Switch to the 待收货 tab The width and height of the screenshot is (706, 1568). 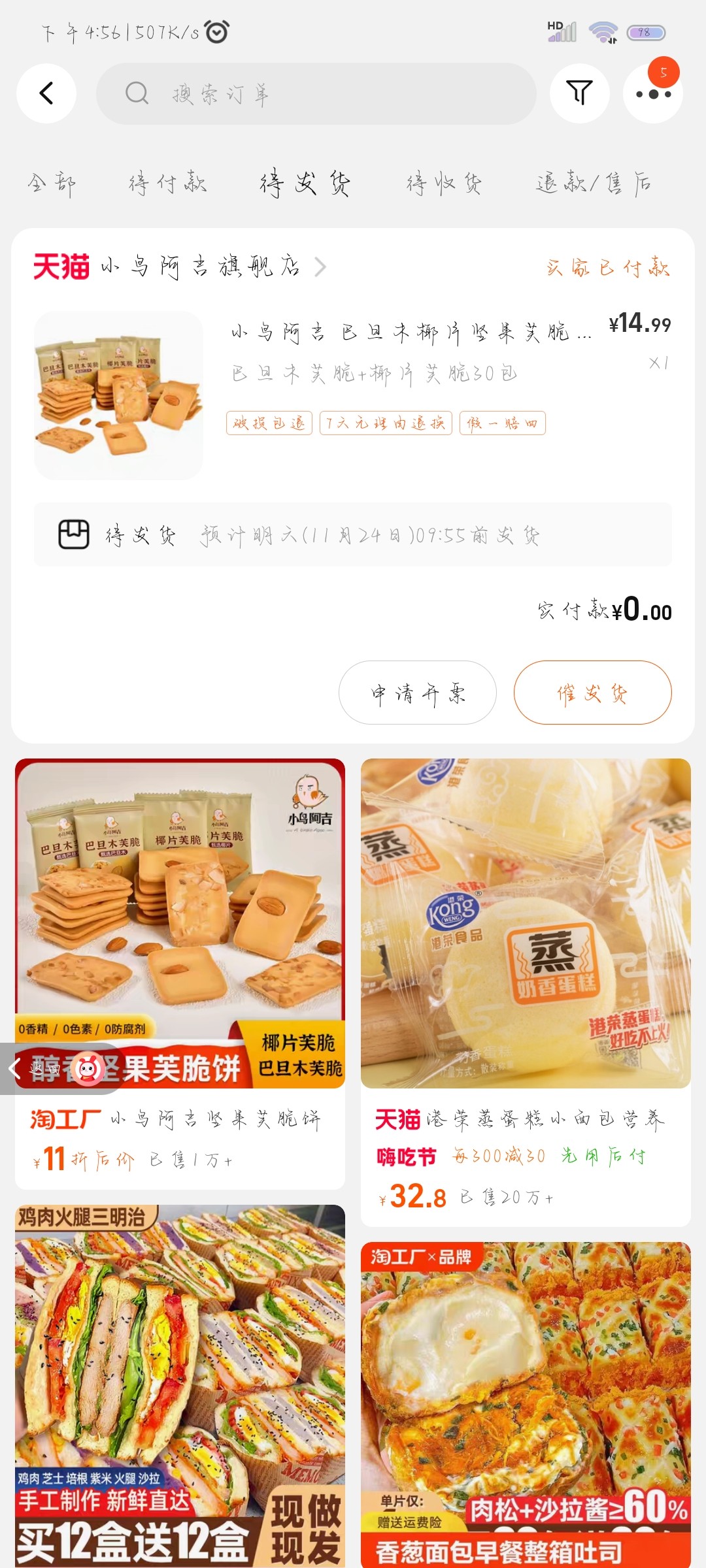tap(444, 183)
